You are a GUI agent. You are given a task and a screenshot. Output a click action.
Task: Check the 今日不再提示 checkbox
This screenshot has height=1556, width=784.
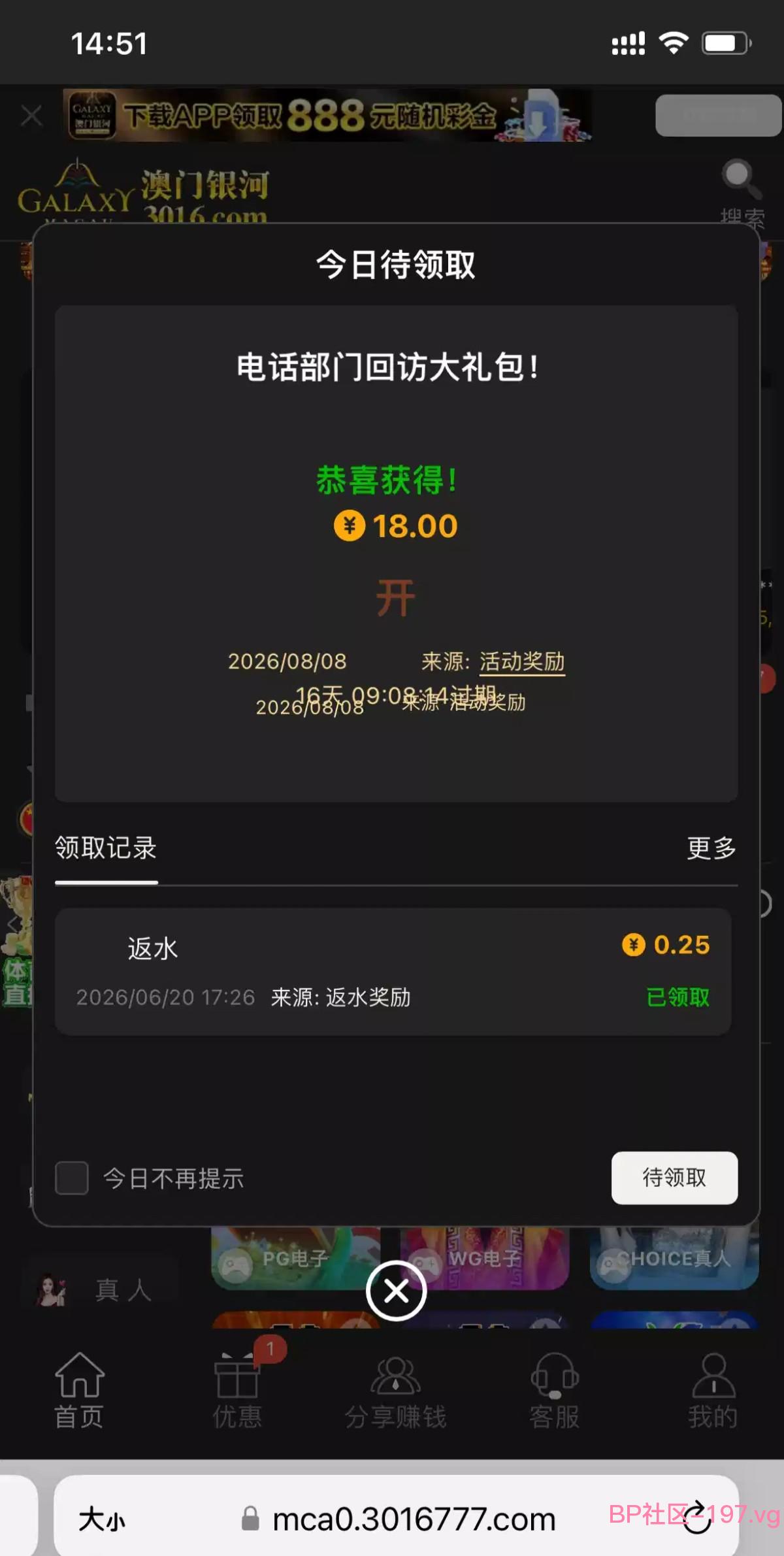point(72,1178)
